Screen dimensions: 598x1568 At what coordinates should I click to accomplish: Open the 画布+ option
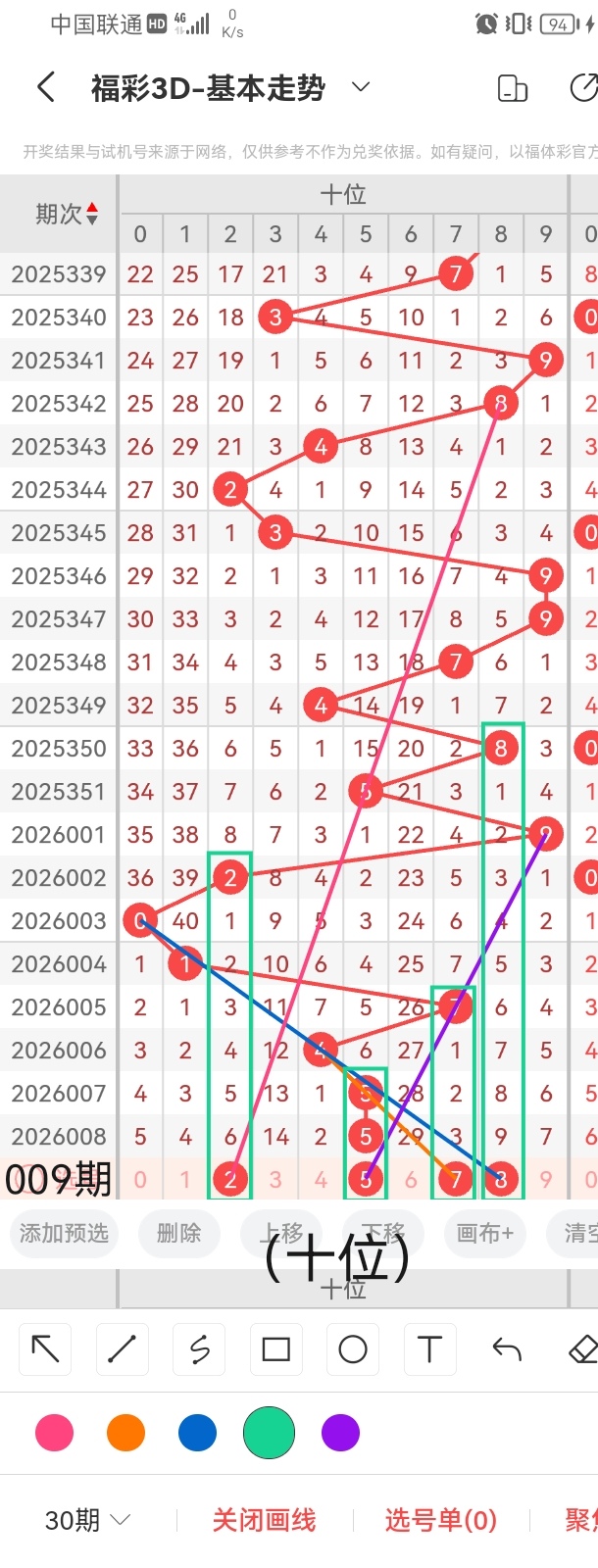(484, 1233)
